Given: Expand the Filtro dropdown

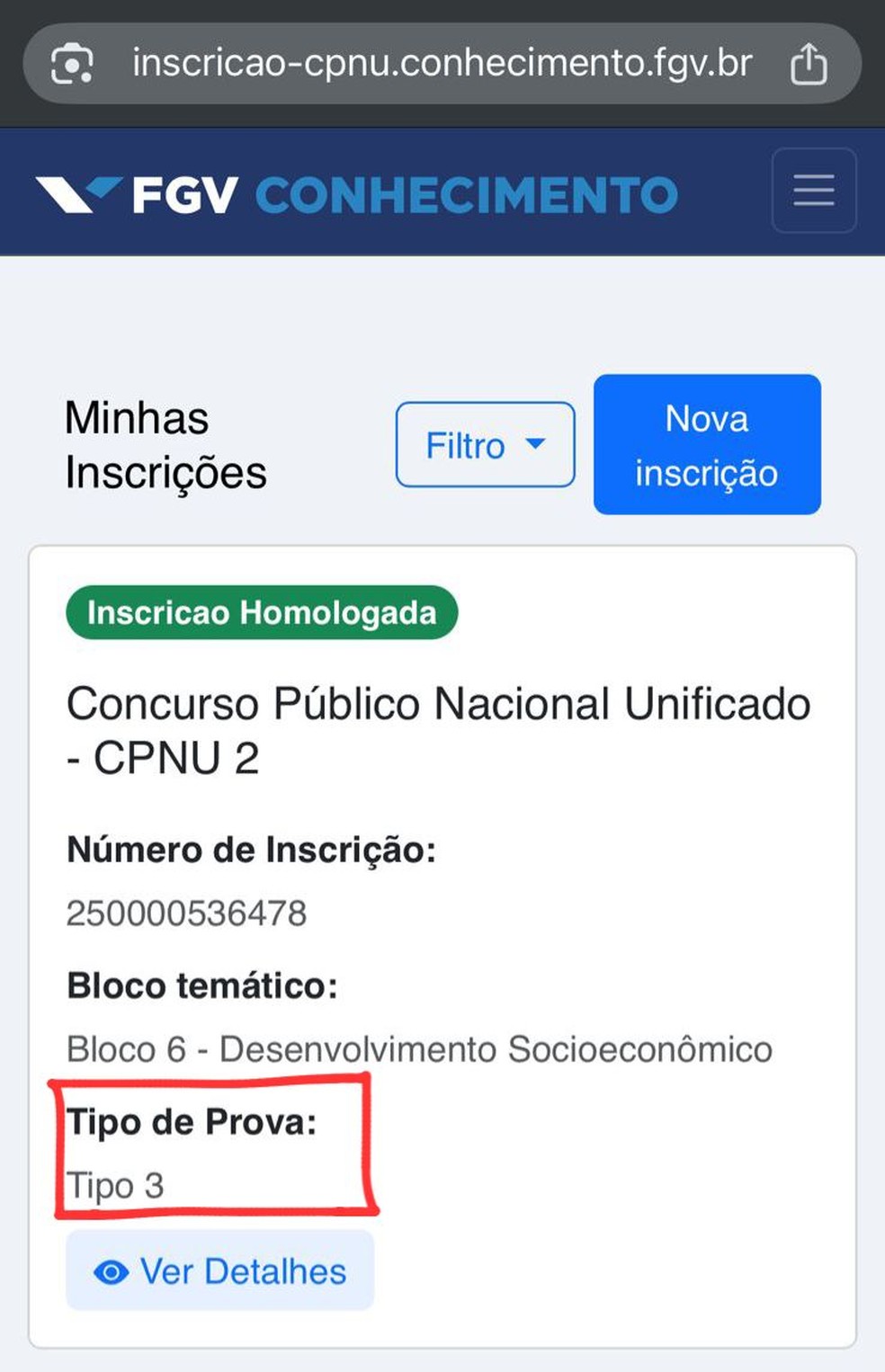Looking at the screenshot, I should tap(485, 445).
